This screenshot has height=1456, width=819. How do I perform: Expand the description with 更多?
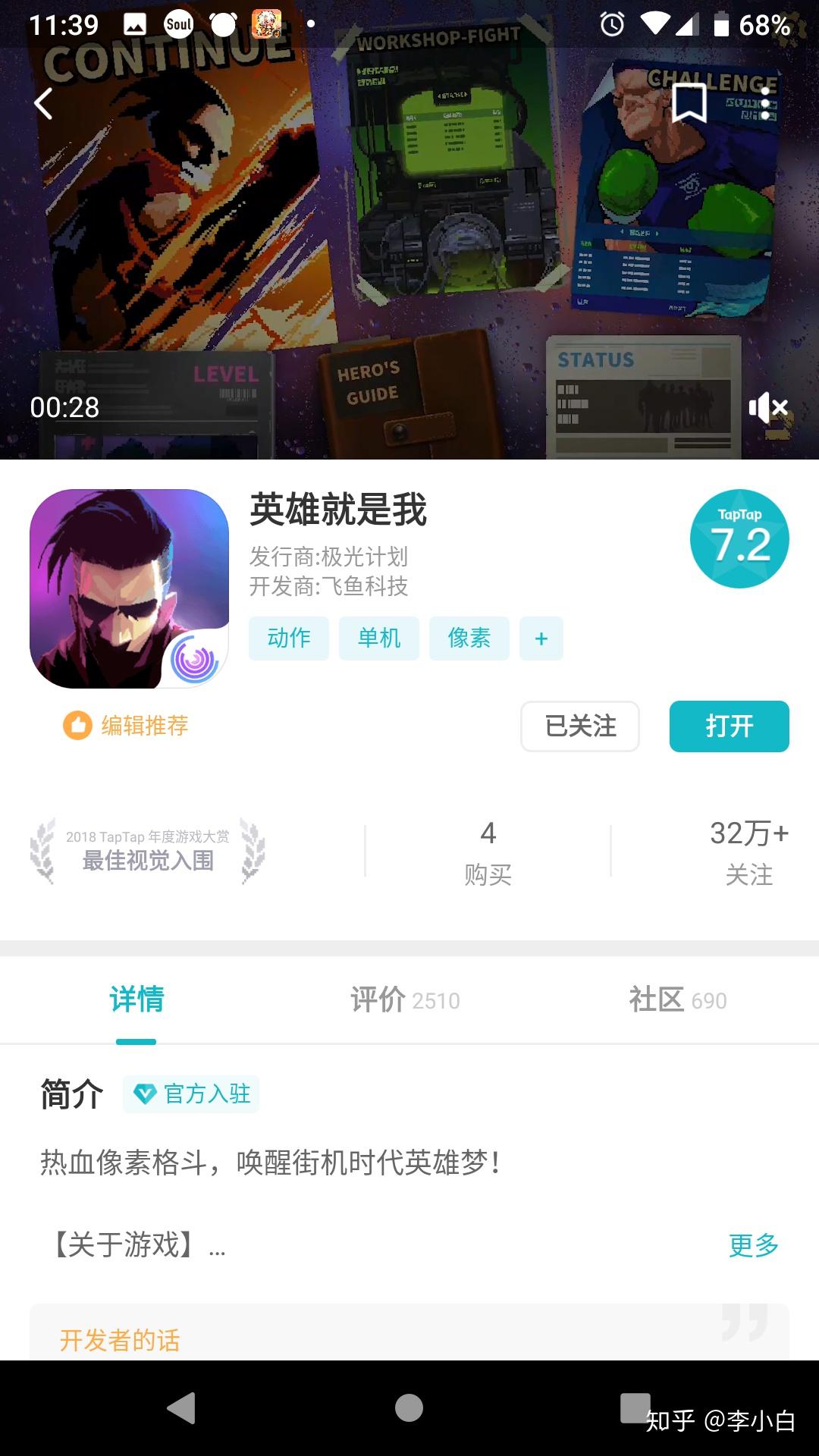tap(753, 1244)
